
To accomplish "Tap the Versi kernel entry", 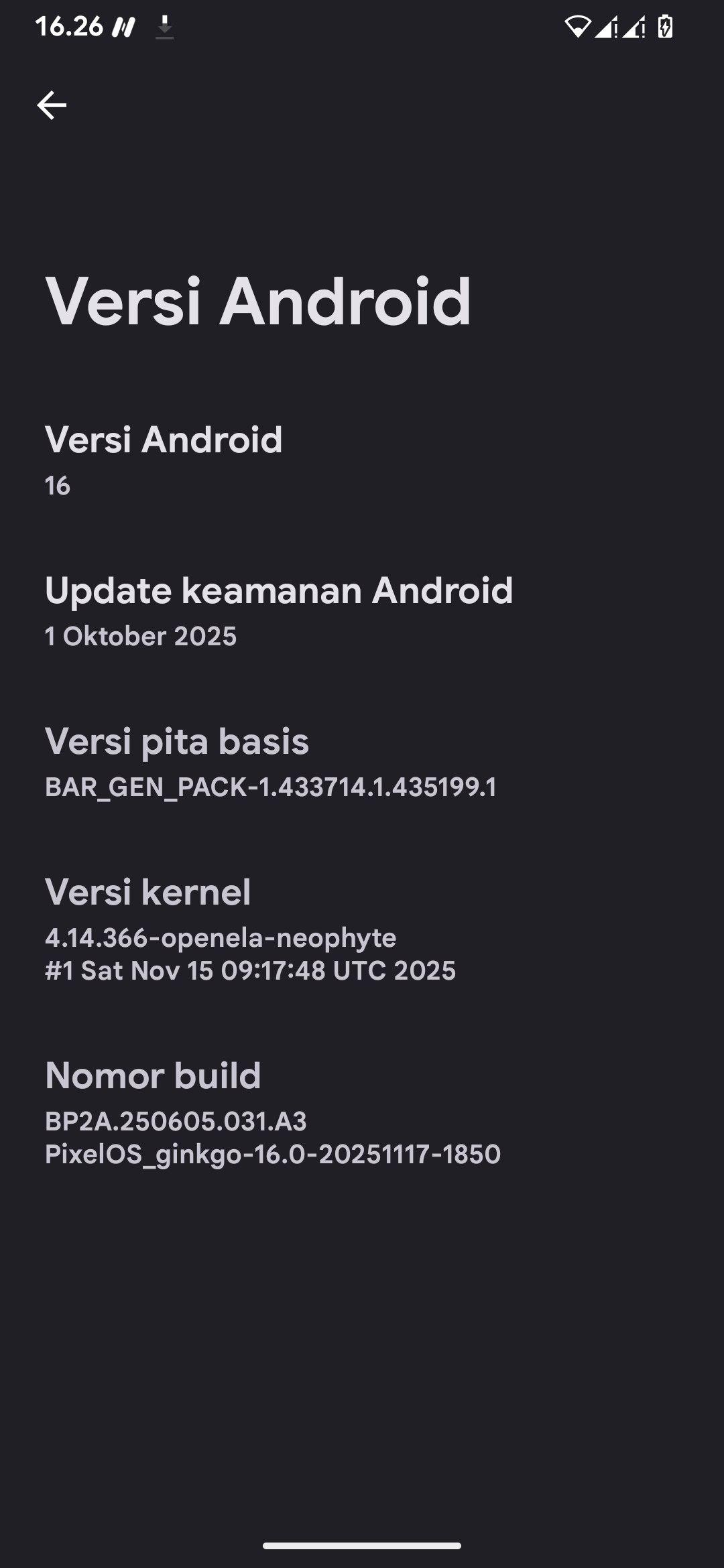I will 362,929.
